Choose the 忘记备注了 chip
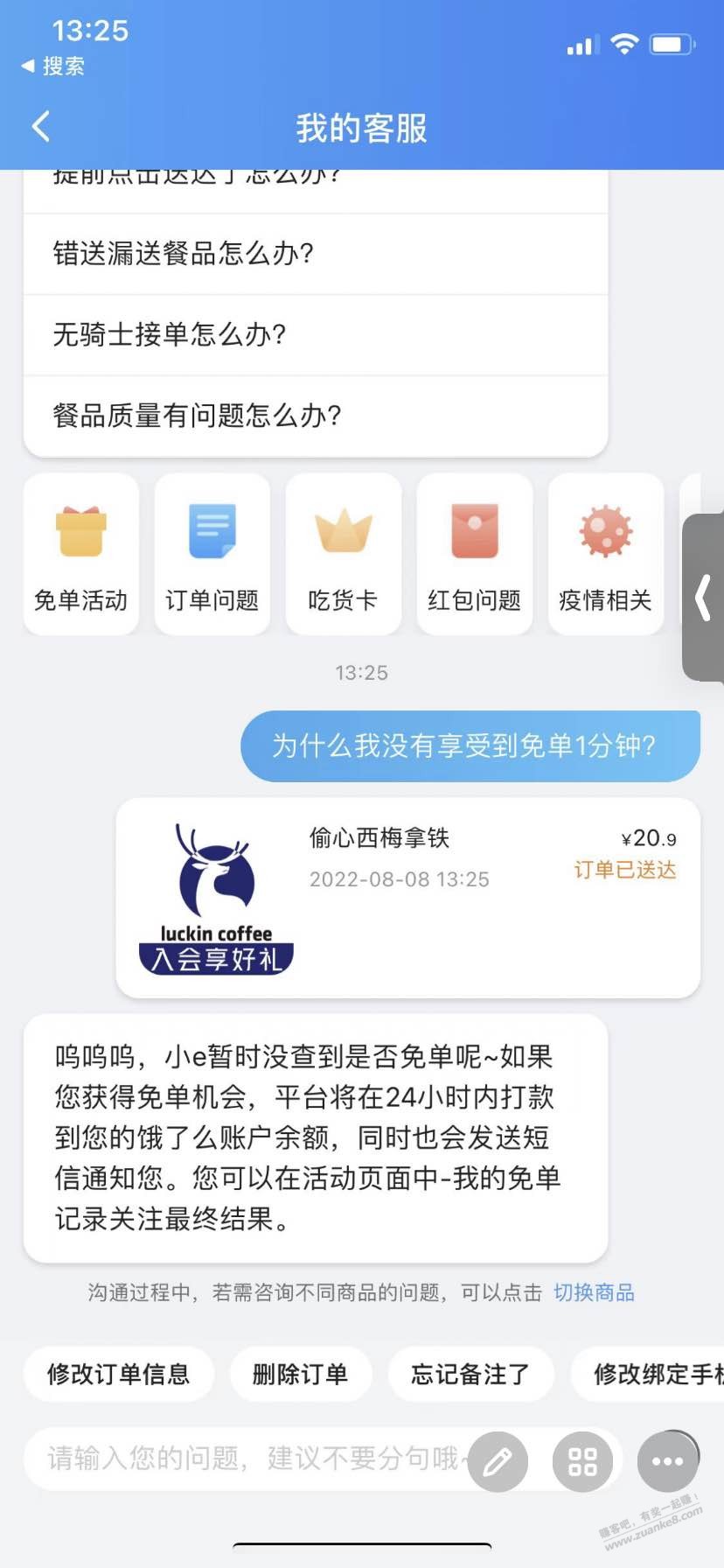The image size is (724, 1568). point(470,1374)
